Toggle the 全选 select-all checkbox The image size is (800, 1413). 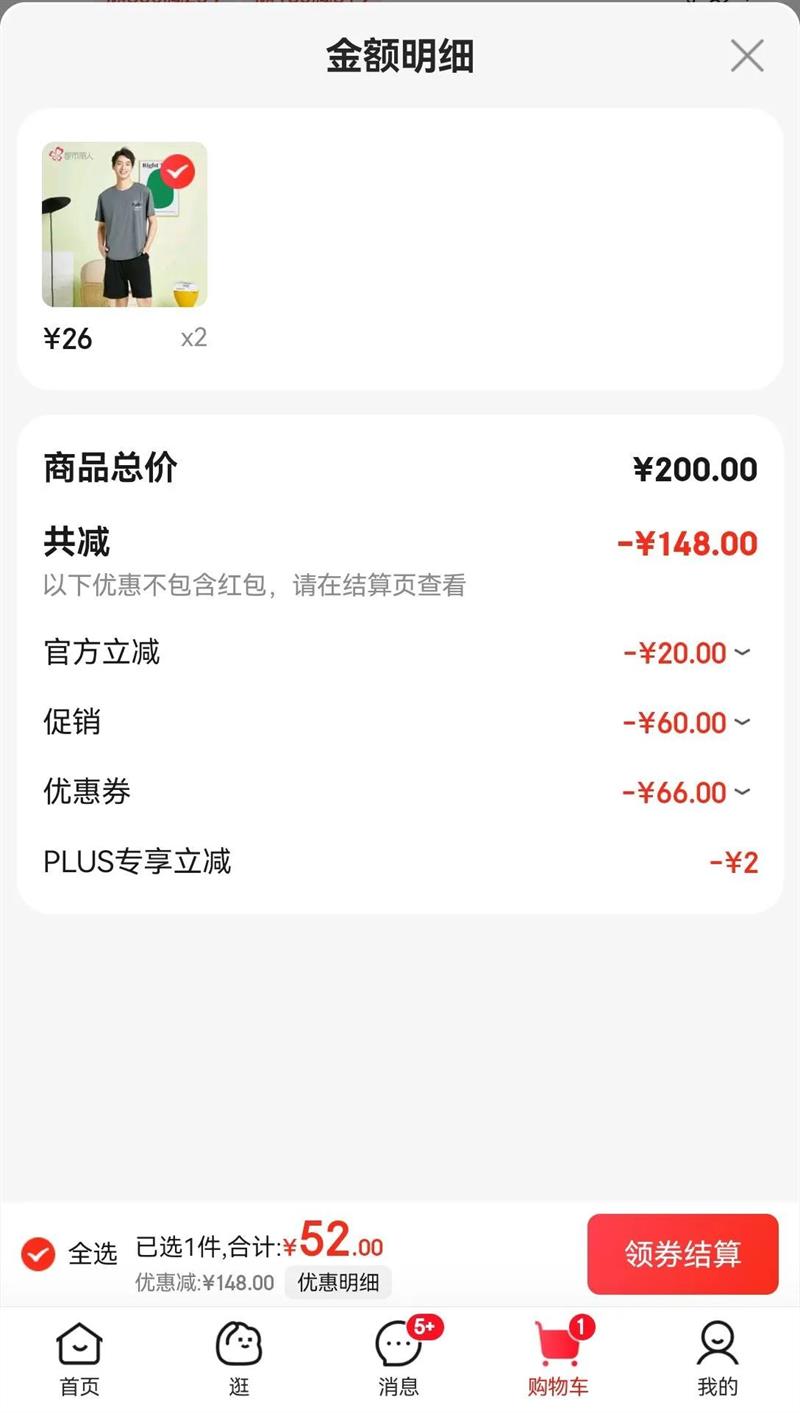[38, 1253]
